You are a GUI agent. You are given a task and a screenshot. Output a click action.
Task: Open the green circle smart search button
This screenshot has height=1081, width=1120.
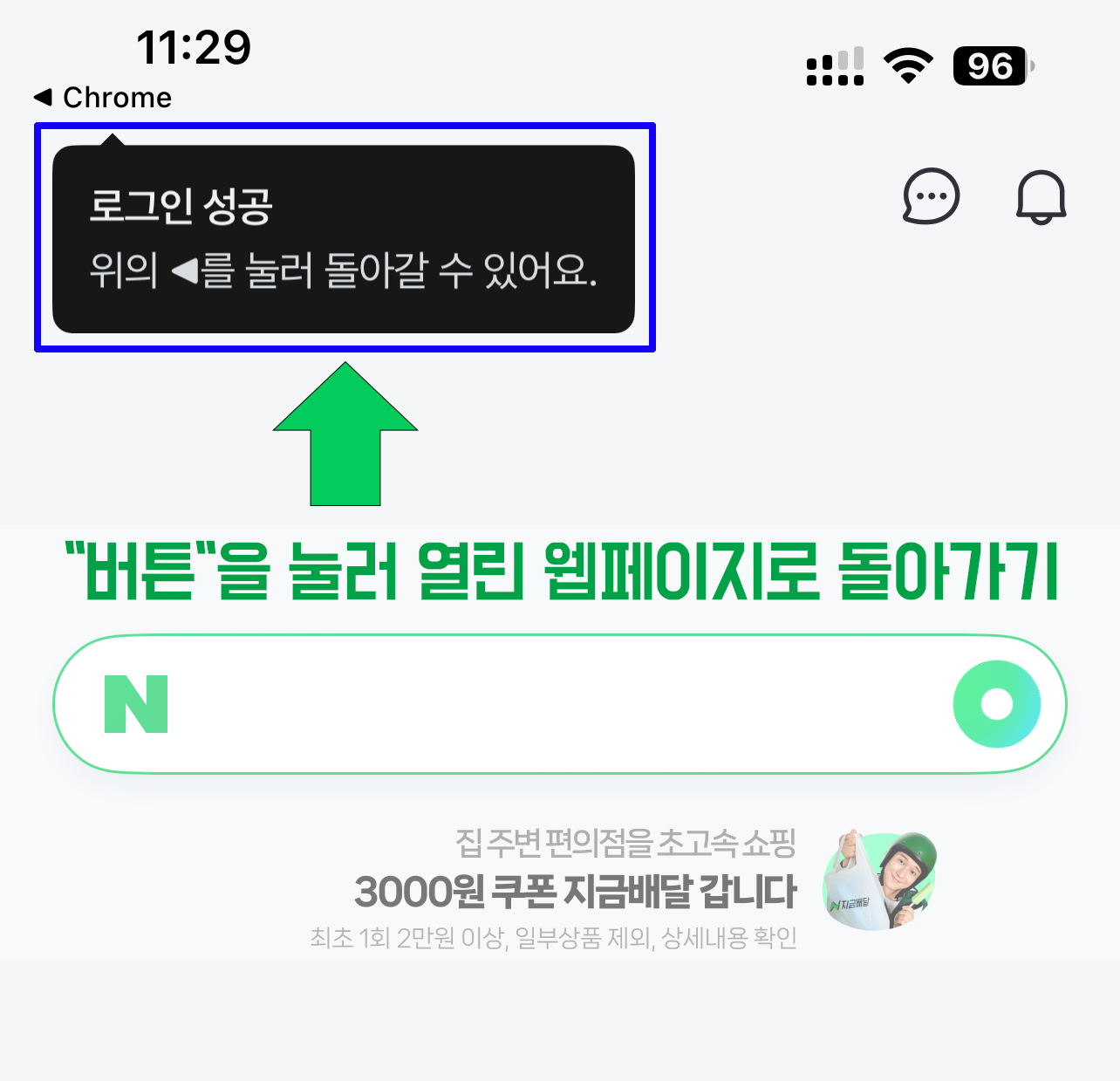(996, 704)
